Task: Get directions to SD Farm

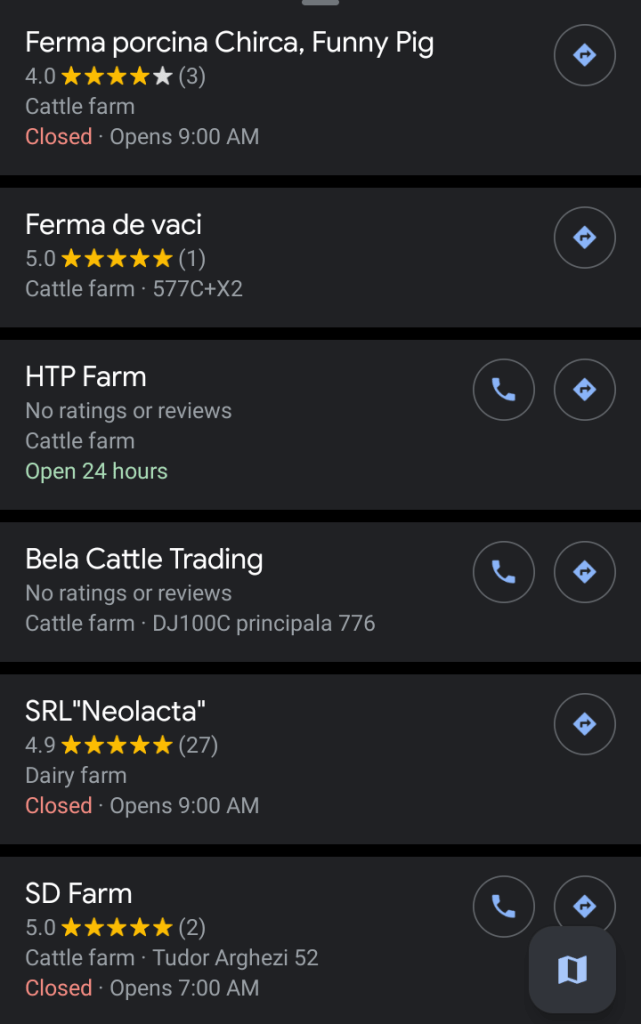Action: (x=585, y=899)
